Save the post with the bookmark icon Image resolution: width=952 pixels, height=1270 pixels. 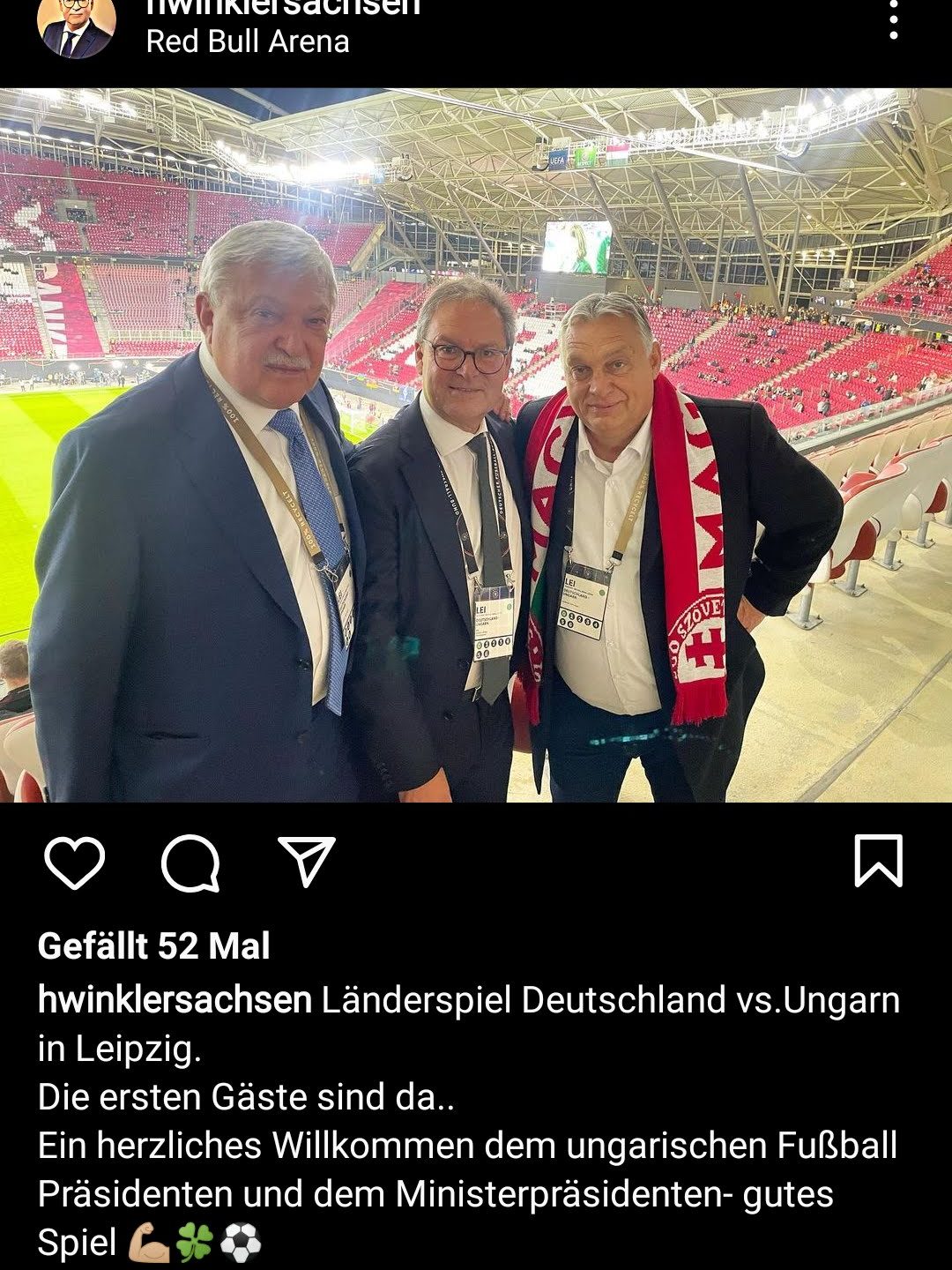[878, 861]
